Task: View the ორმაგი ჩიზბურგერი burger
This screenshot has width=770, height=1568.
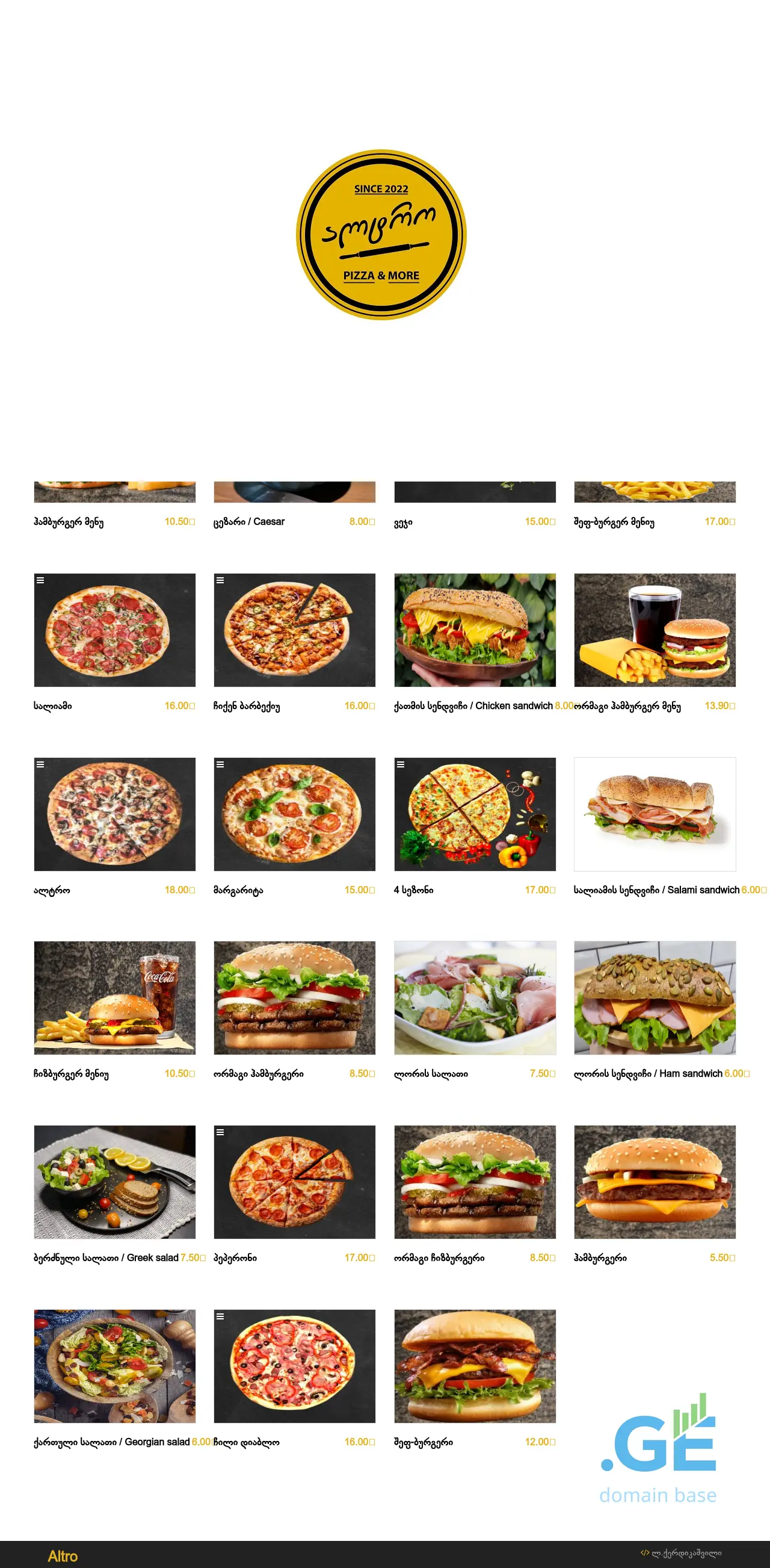Action: tap(475, 1182)
